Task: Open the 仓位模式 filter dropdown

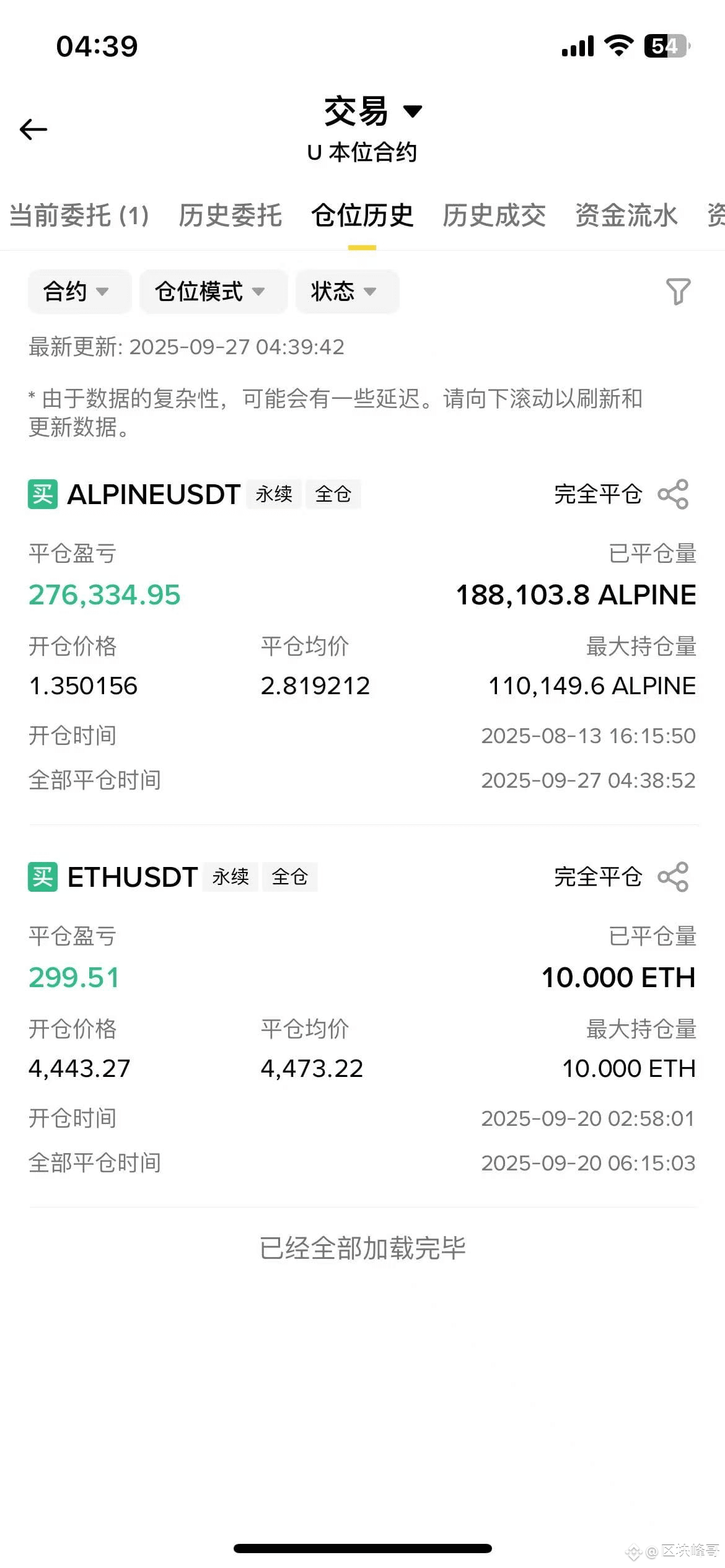Action: (213, 291)
